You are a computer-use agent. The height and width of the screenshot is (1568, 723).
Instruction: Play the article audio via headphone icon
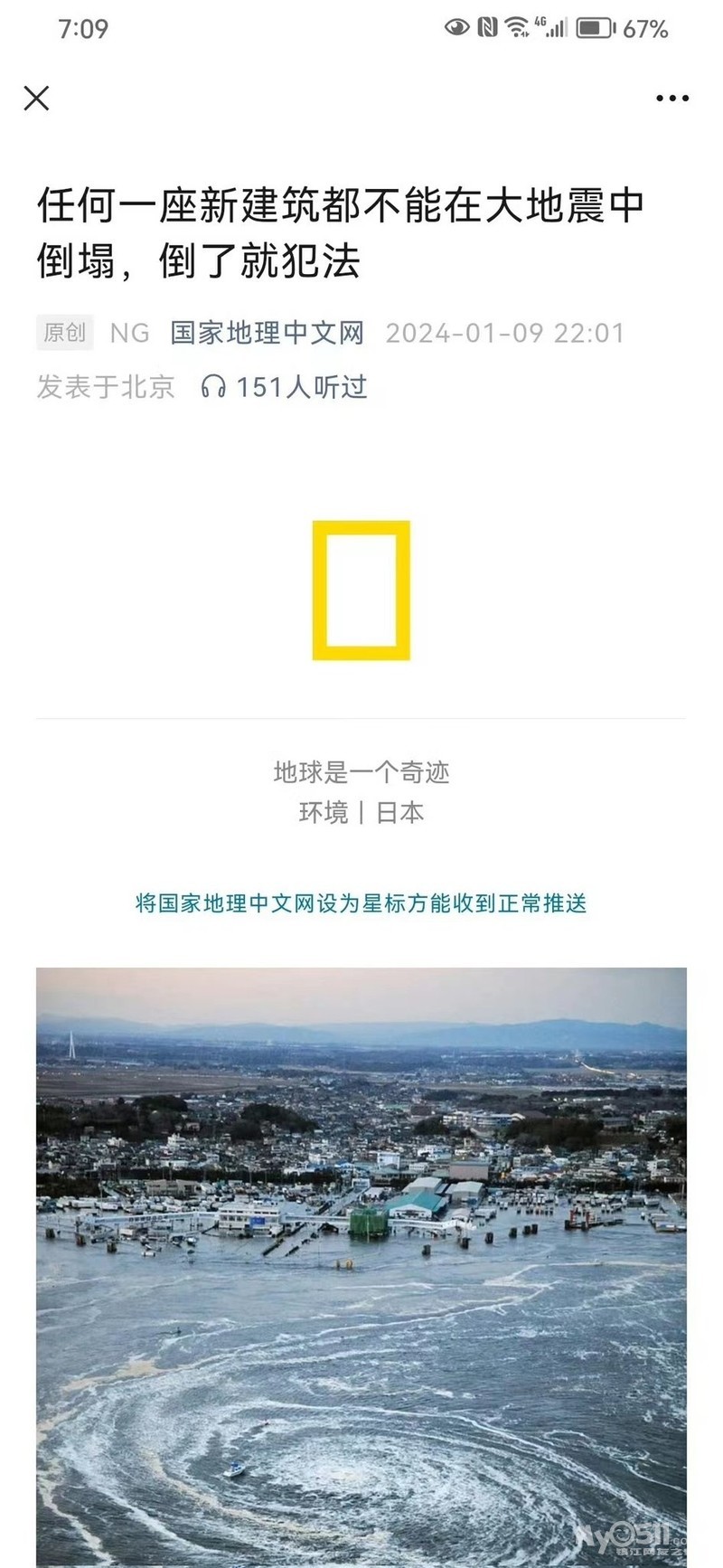tap(213, 387)
